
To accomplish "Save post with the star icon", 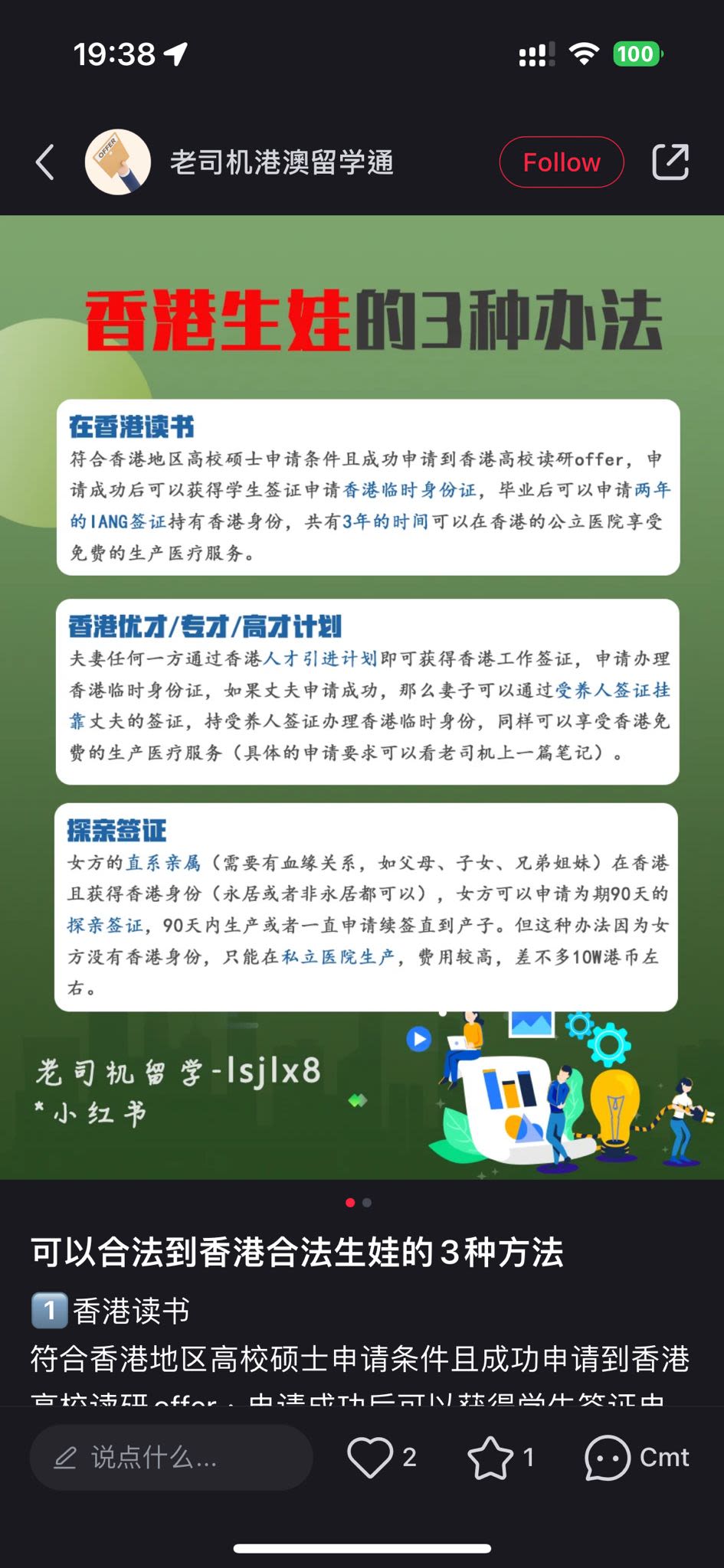I will (x=490, y=1458).
